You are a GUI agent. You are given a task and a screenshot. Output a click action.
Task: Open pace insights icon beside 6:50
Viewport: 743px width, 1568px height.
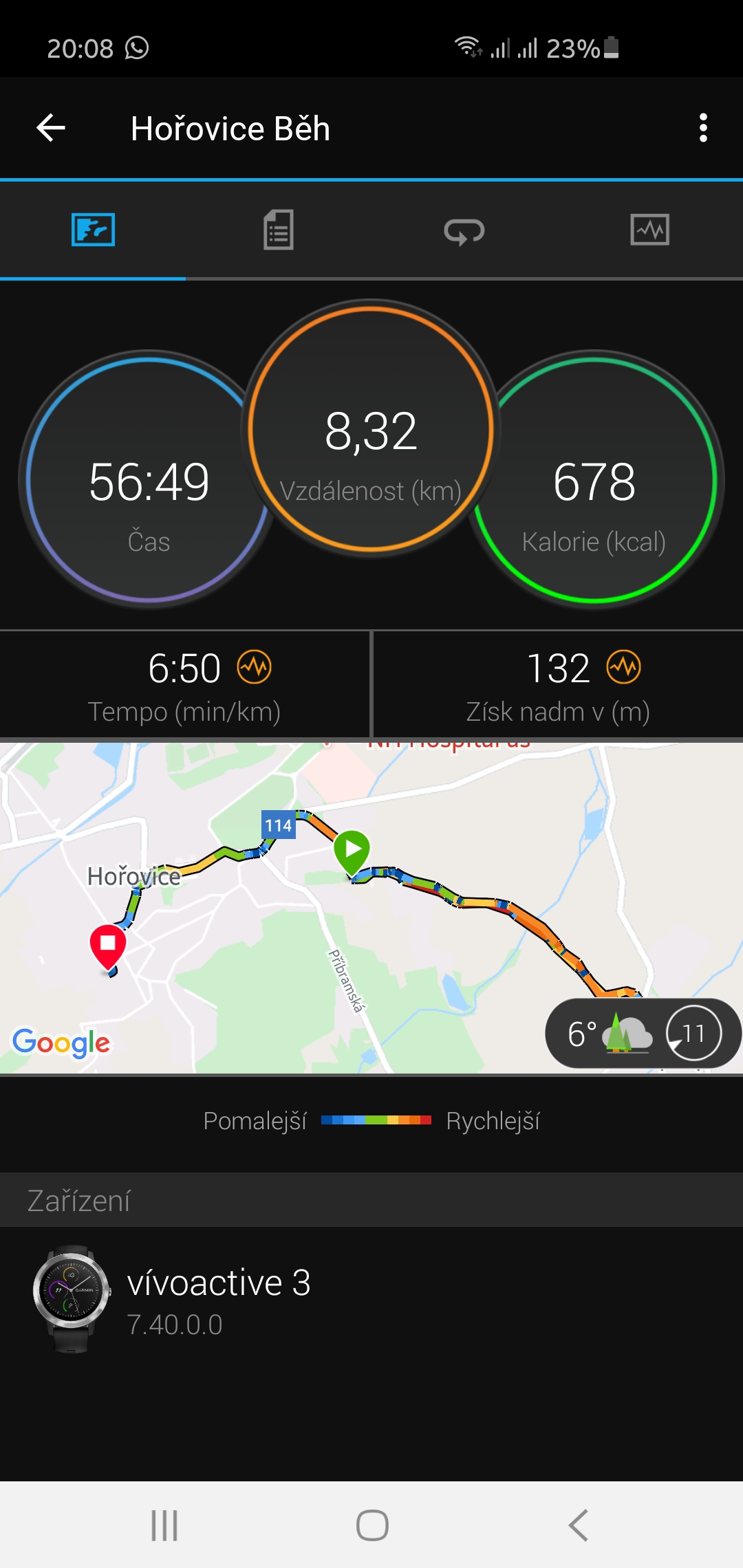[x=255, y=667]
